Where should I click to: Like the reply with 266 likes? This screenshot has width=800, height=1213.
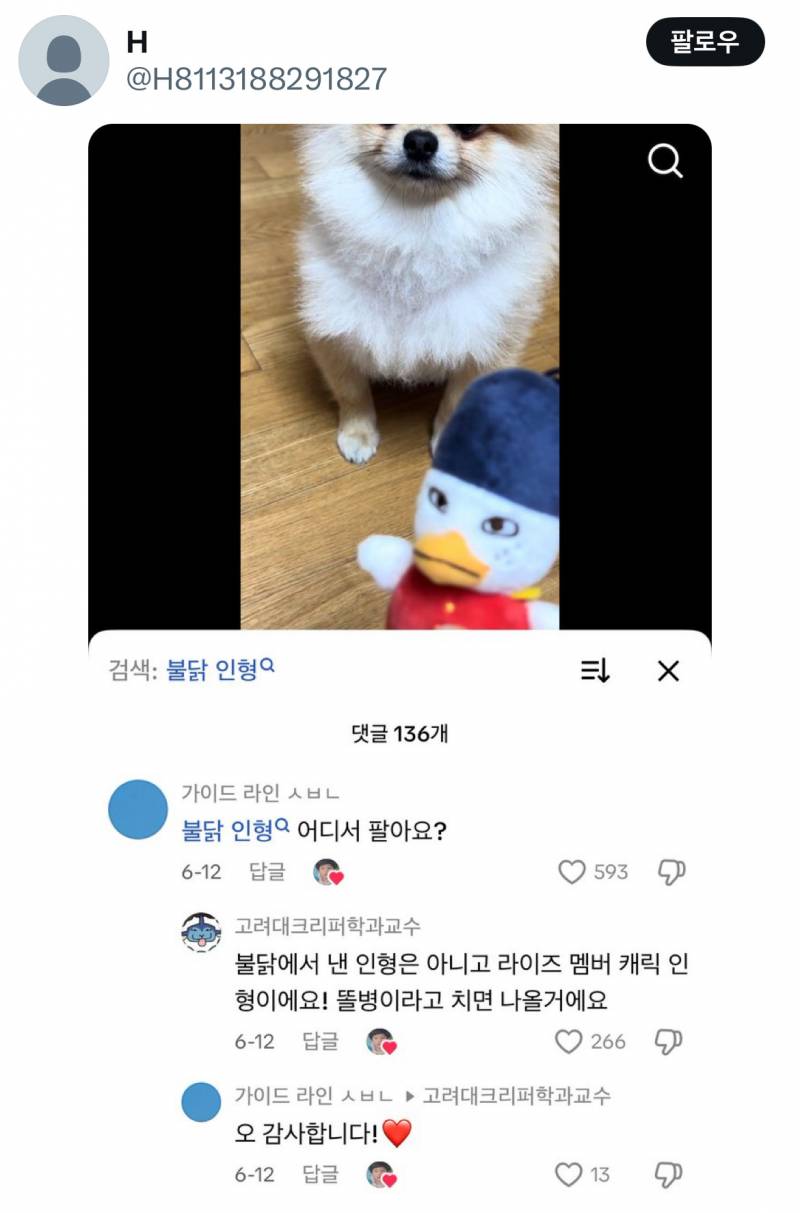coord(570,1043)
